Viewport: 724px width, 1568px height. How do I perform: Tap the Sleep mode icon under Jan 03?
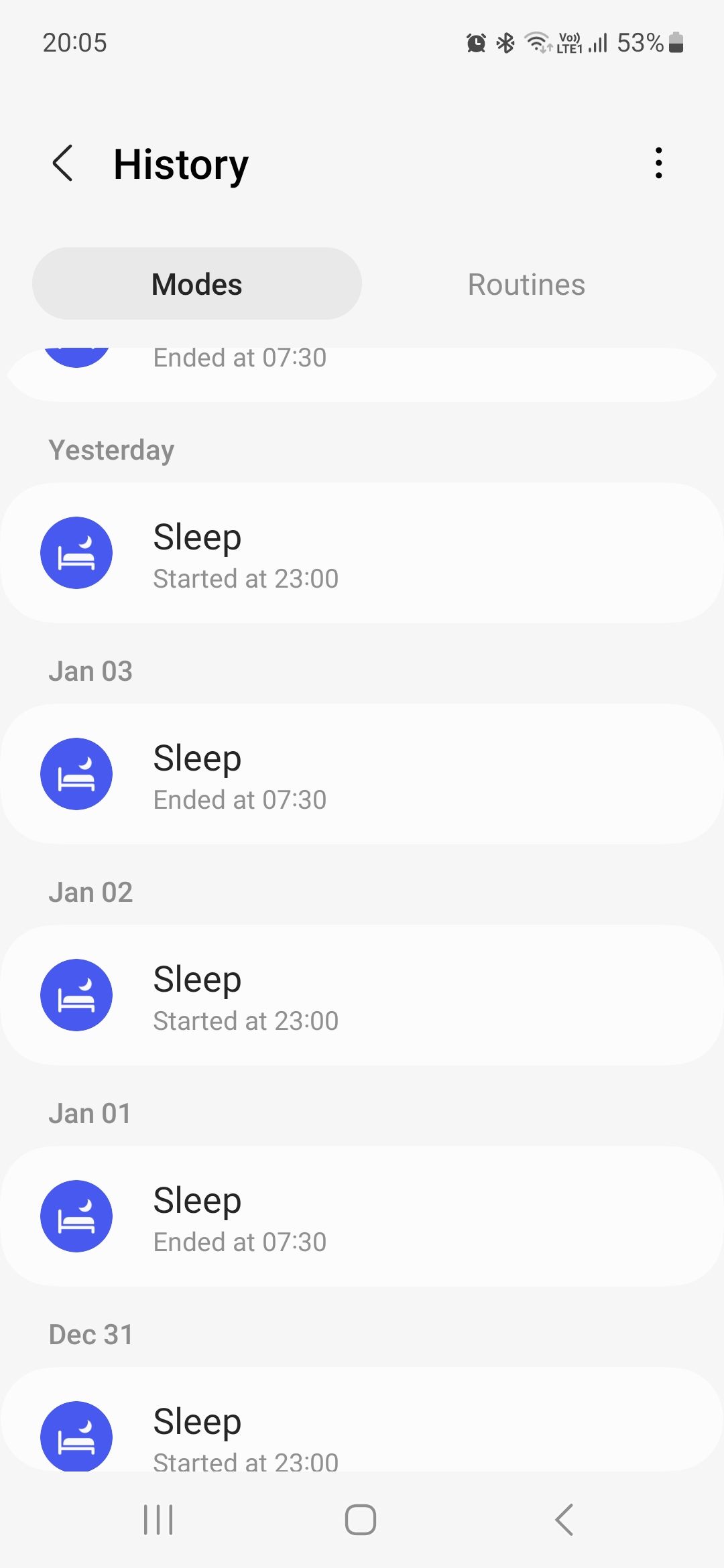(76, 773)
